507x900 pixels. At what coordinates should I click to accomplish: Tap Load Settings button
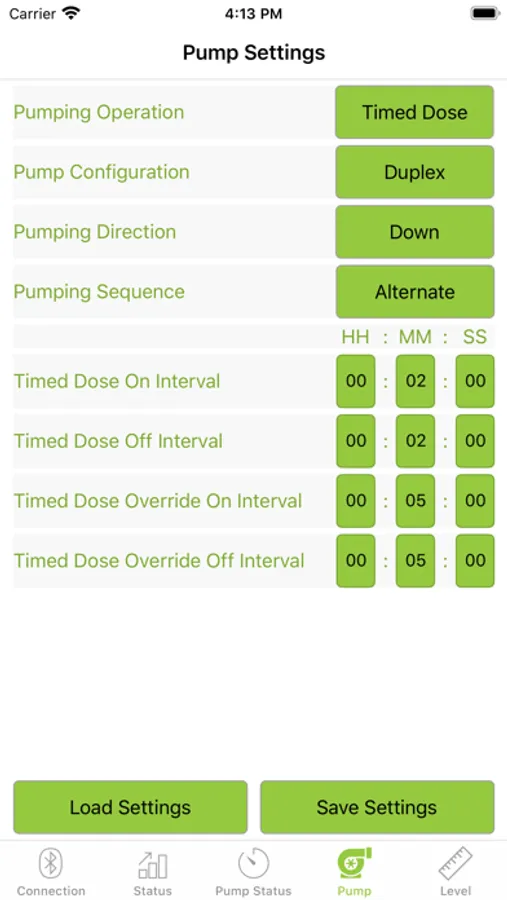click(x=130, y=807)
